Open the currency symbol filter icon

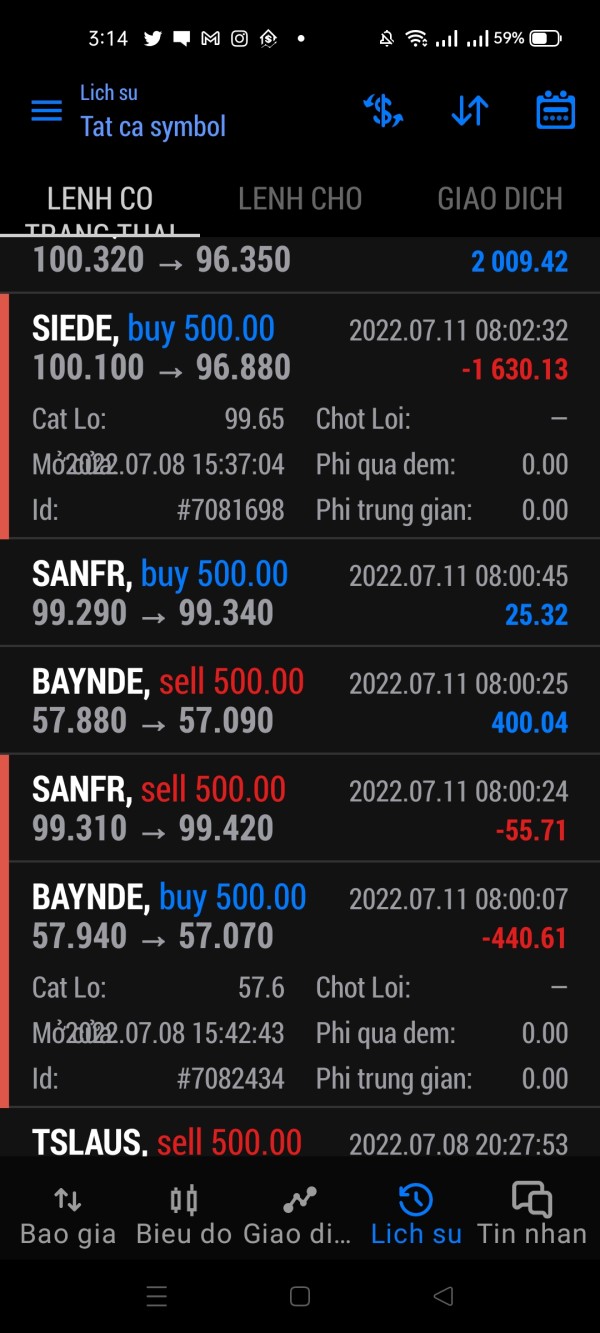[x=383, y=111]
